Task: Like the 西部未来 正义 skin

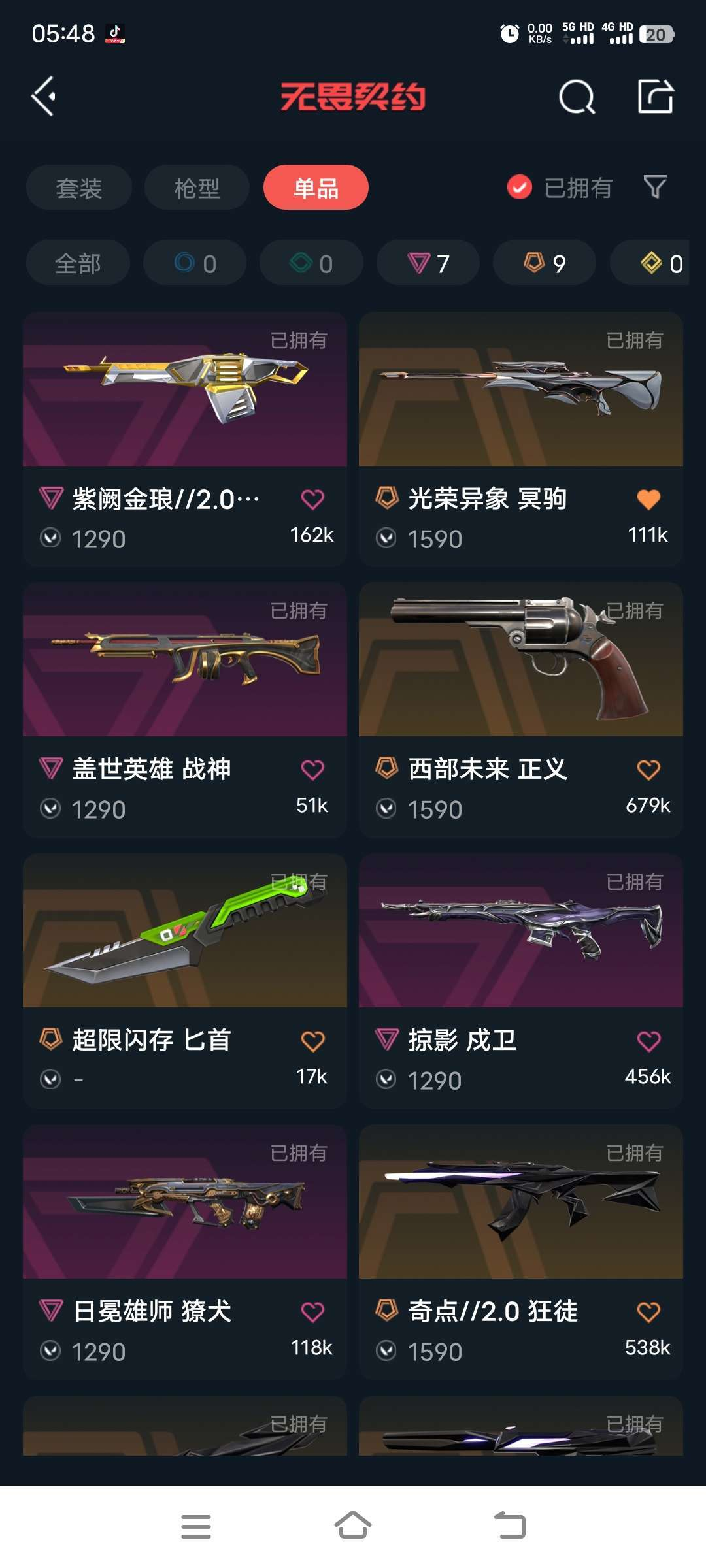Action: pos(648,770)
